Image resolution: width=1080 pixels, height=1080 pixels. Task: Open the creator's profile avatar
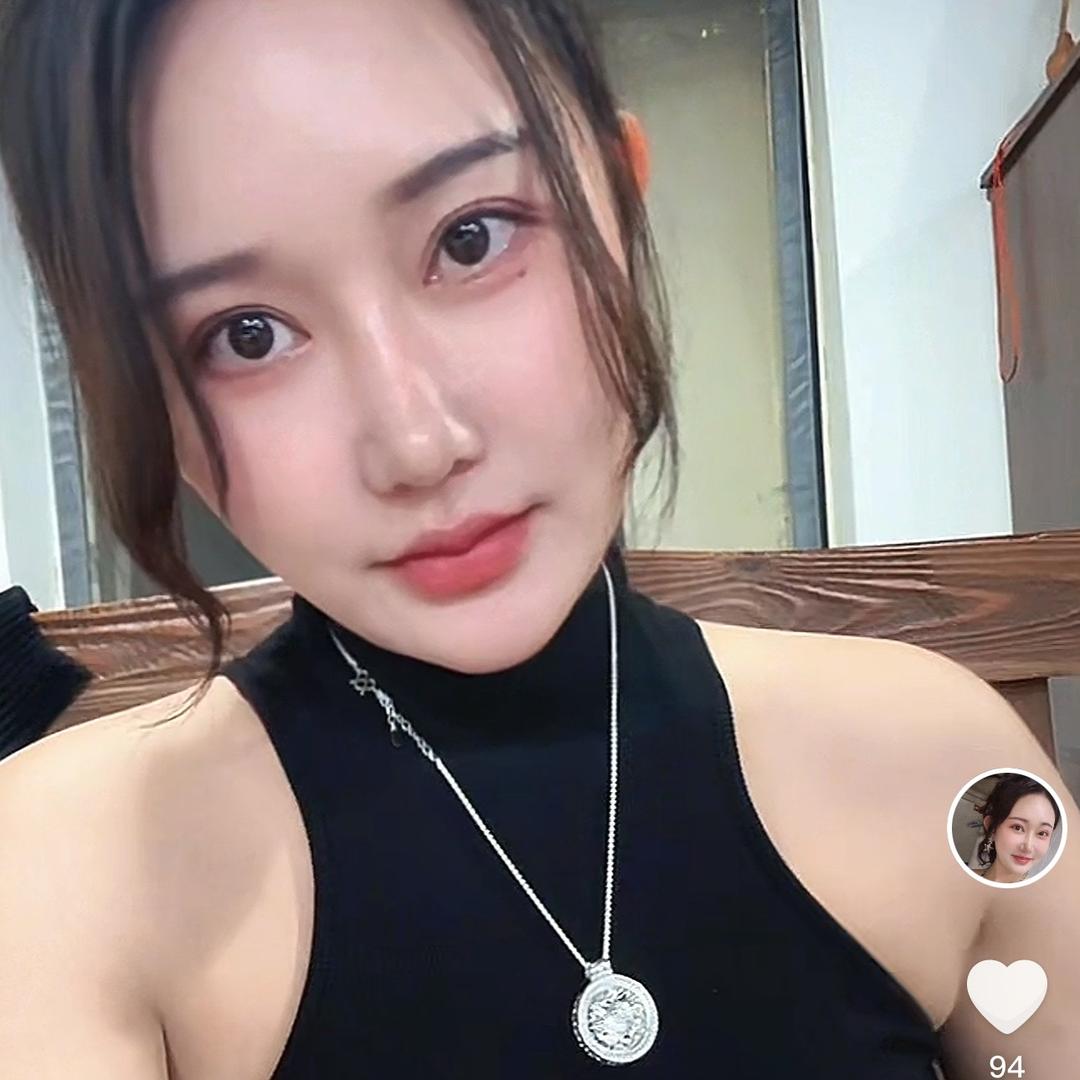1006,828
